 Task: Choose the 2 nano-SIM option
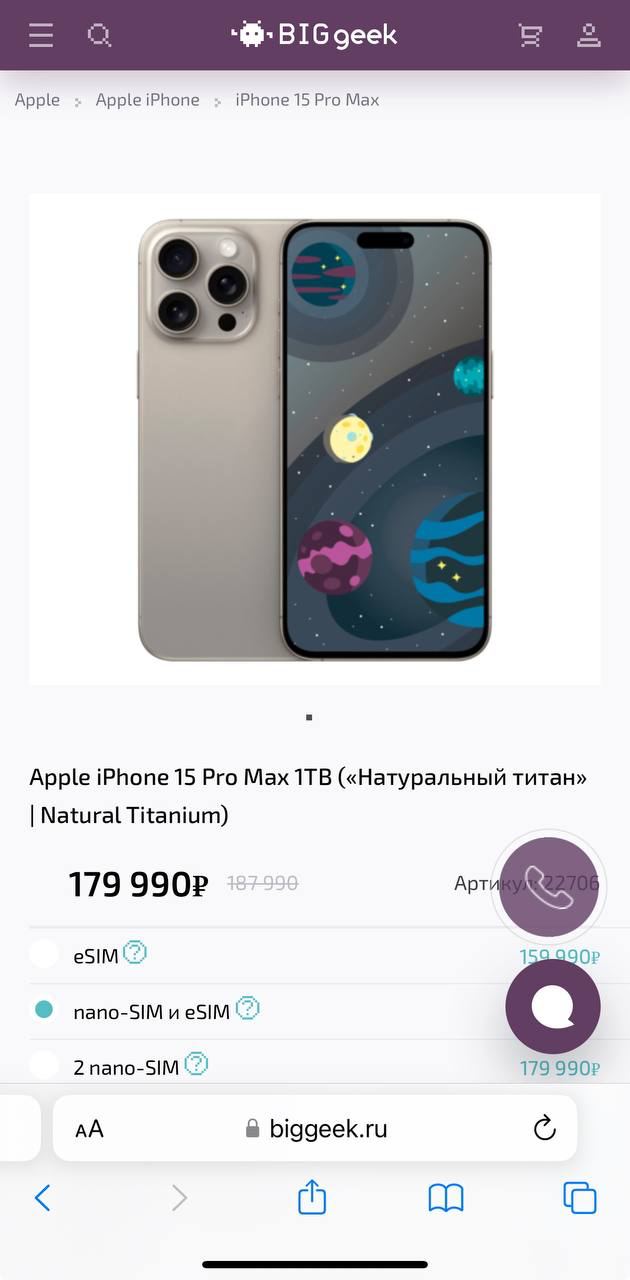pyautogui.click(x=44, y=1065)
